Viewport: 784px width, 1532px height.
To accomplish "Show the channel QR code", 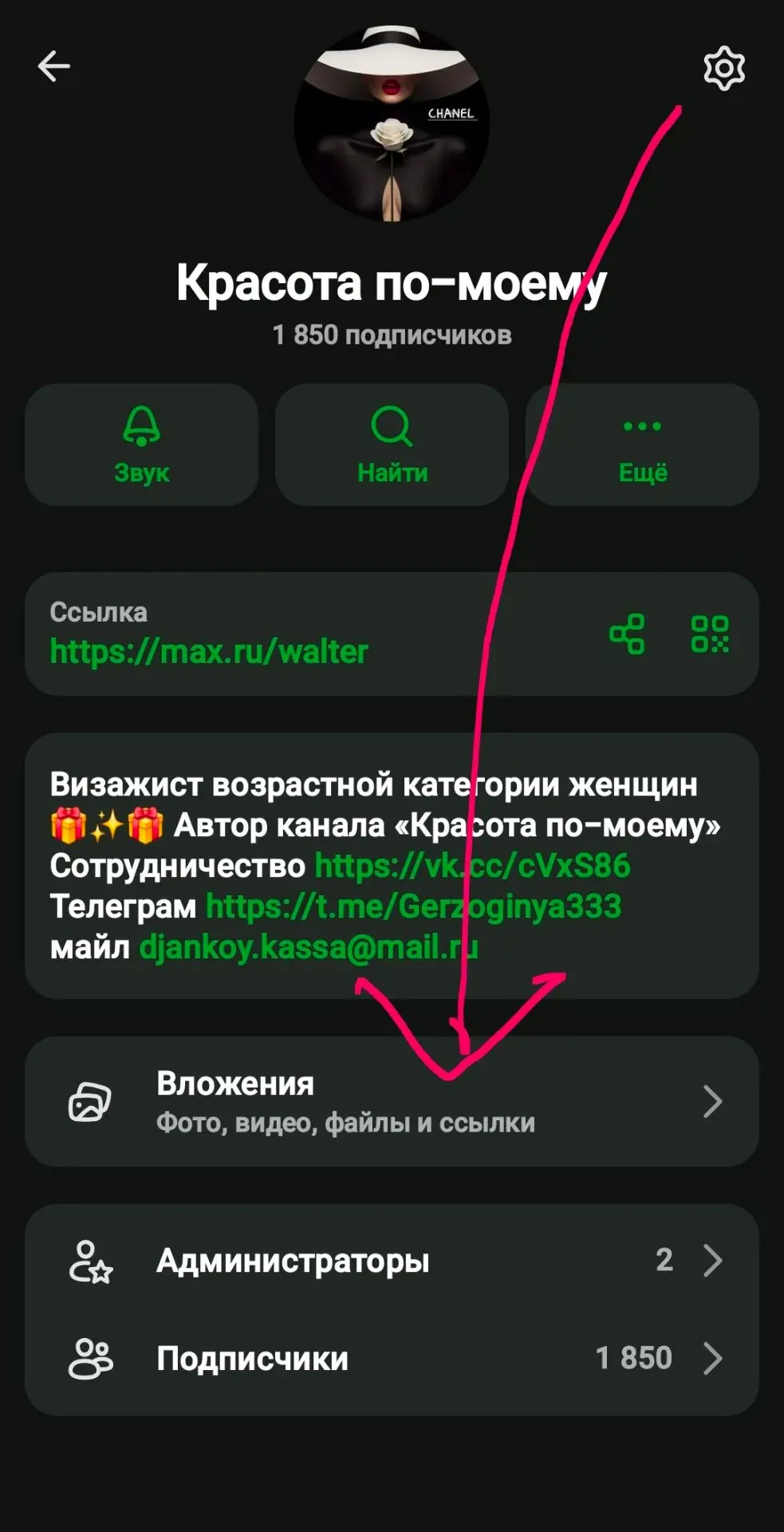I will [x=710, y=634].
